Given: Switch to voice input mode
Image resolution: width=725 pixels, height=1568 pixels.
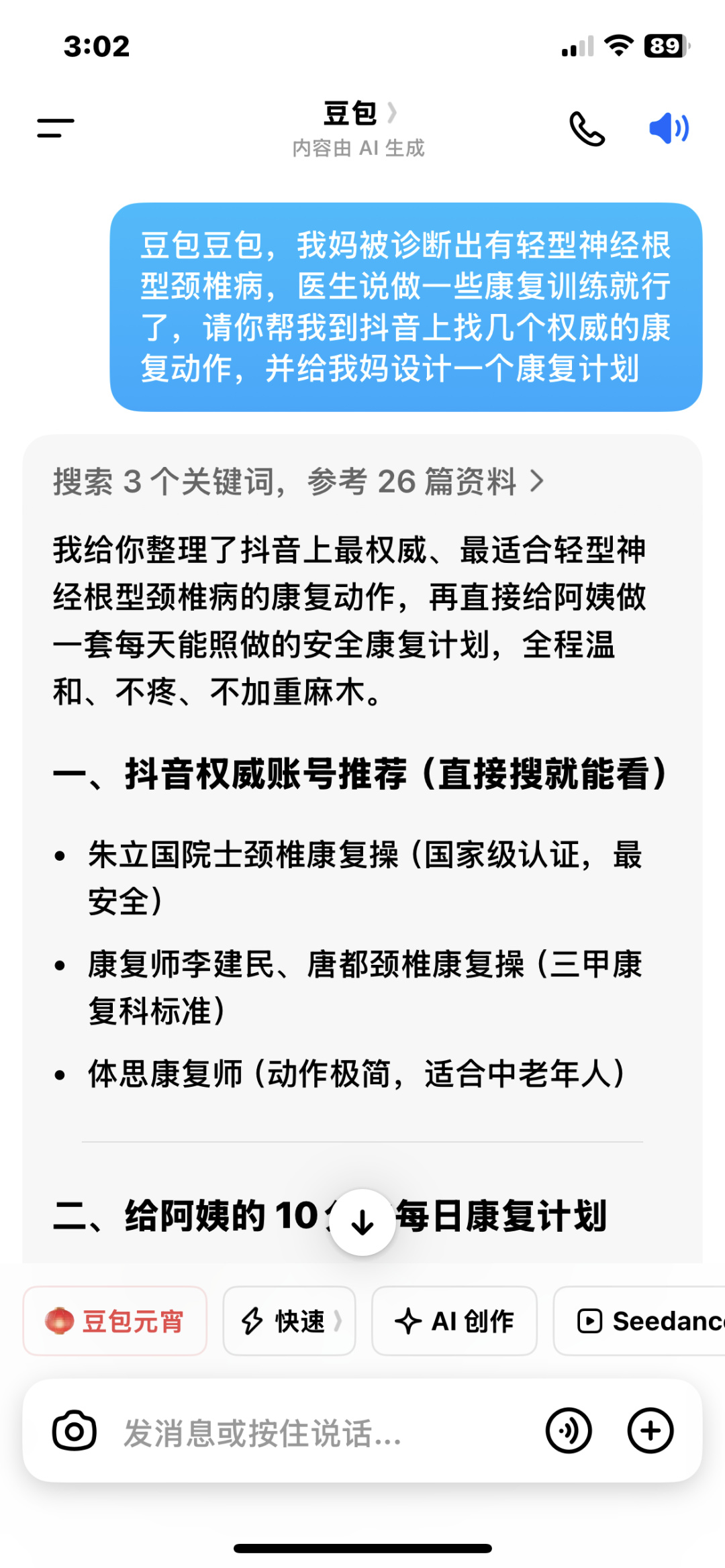Looking at the screenshot, I should pos(569,1431).
